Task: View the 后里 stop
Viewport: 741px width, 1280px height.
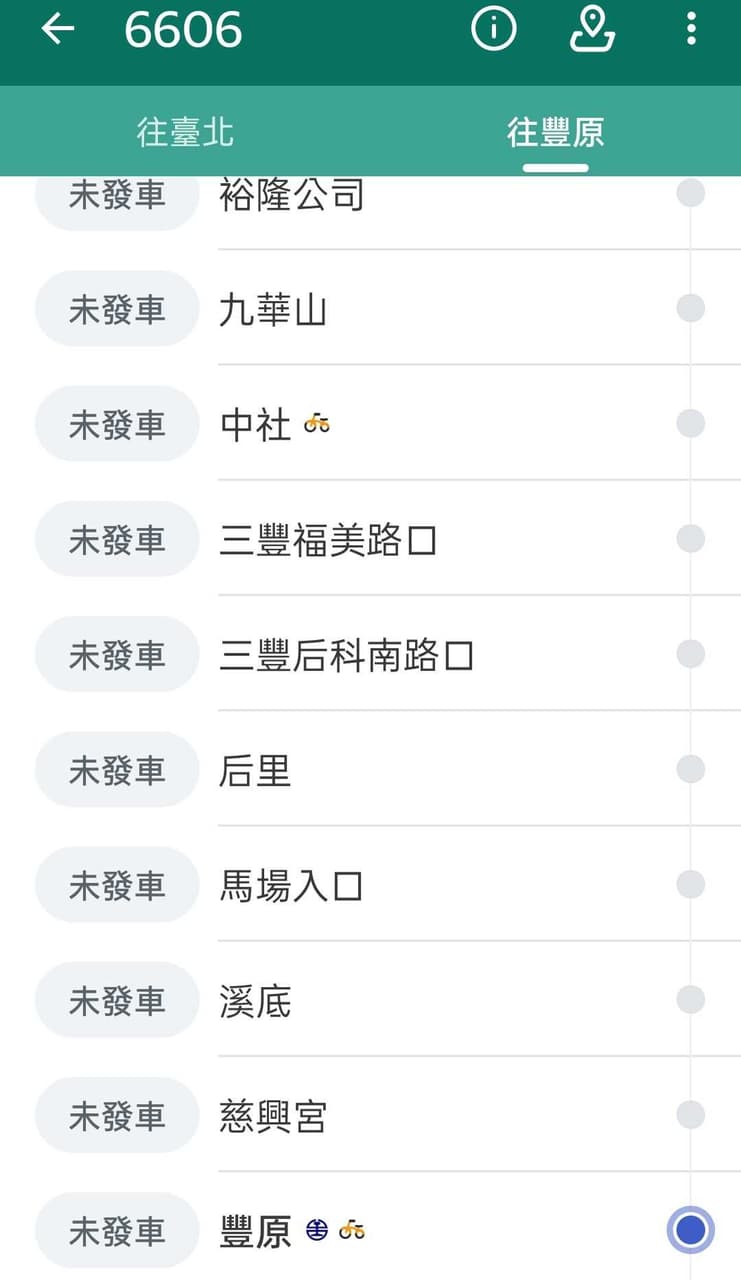Action: click(x=370, y=770)
